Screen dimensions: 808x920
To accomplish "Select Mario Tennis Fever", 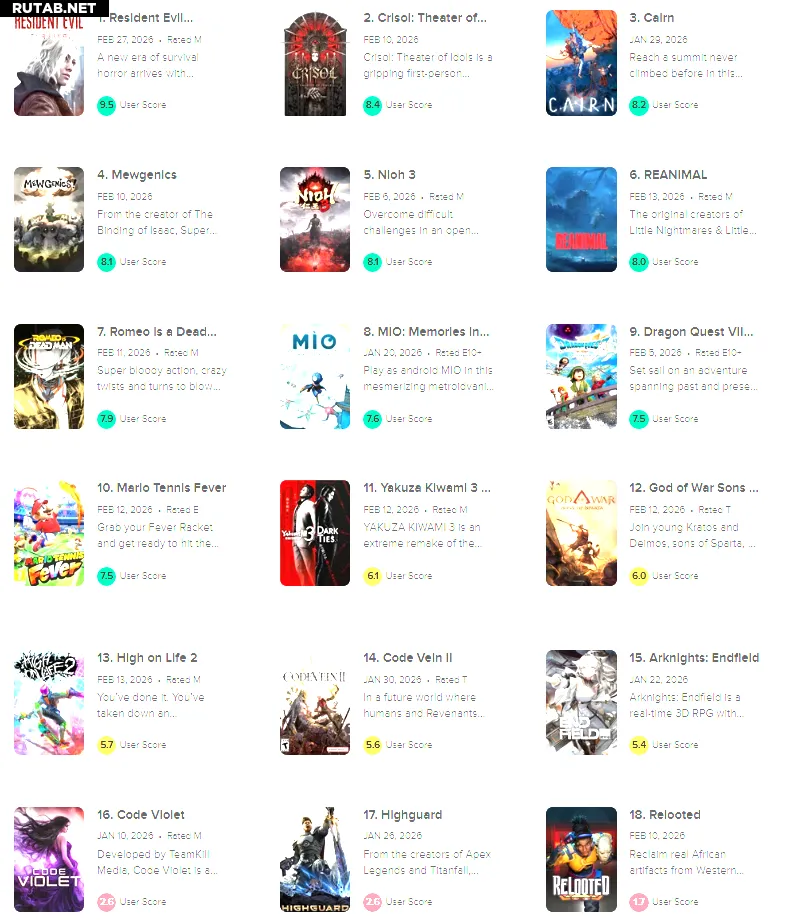I will pos(162,488).
